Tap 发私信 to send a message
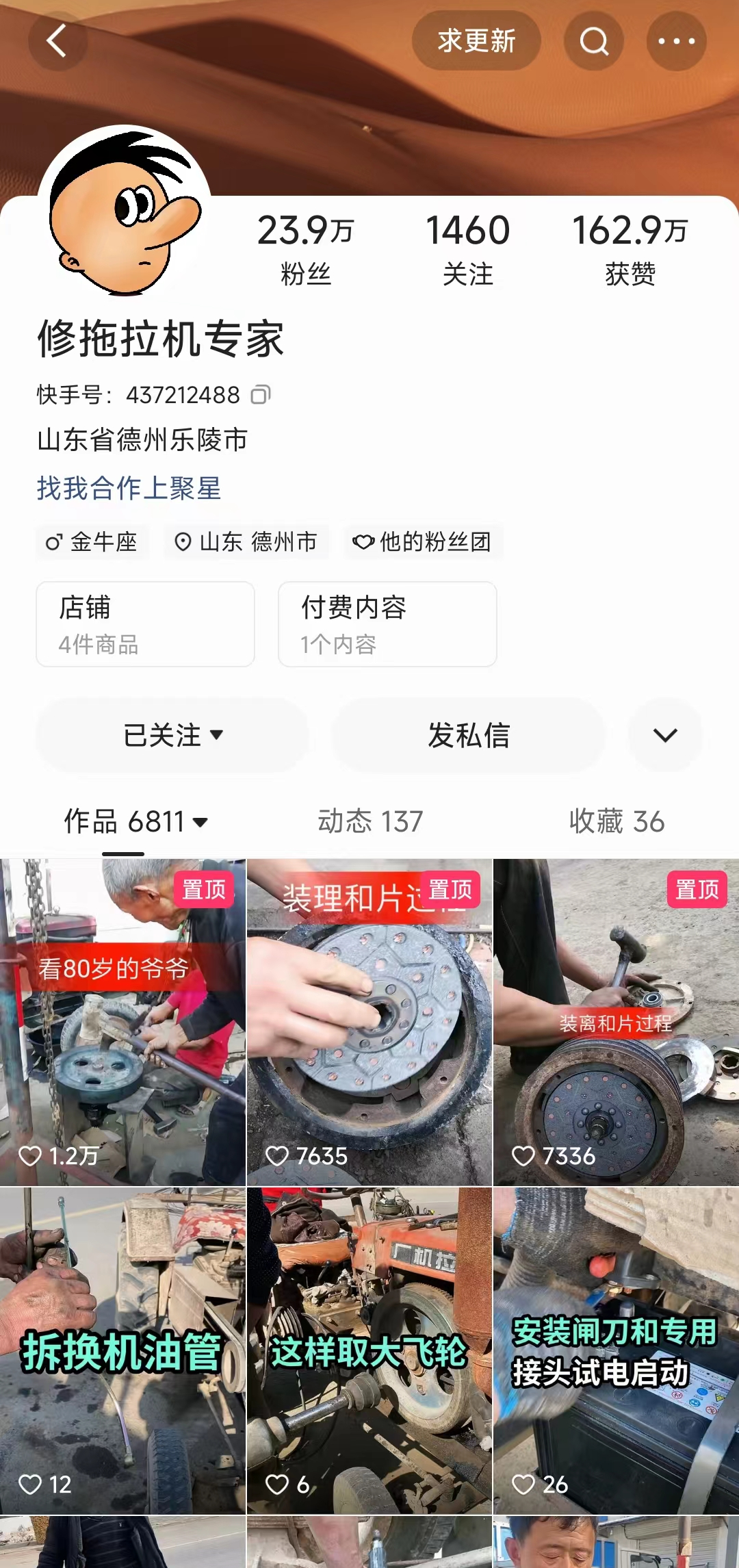Viewport: 739px width, 1568px height. (x=469, y=735)
